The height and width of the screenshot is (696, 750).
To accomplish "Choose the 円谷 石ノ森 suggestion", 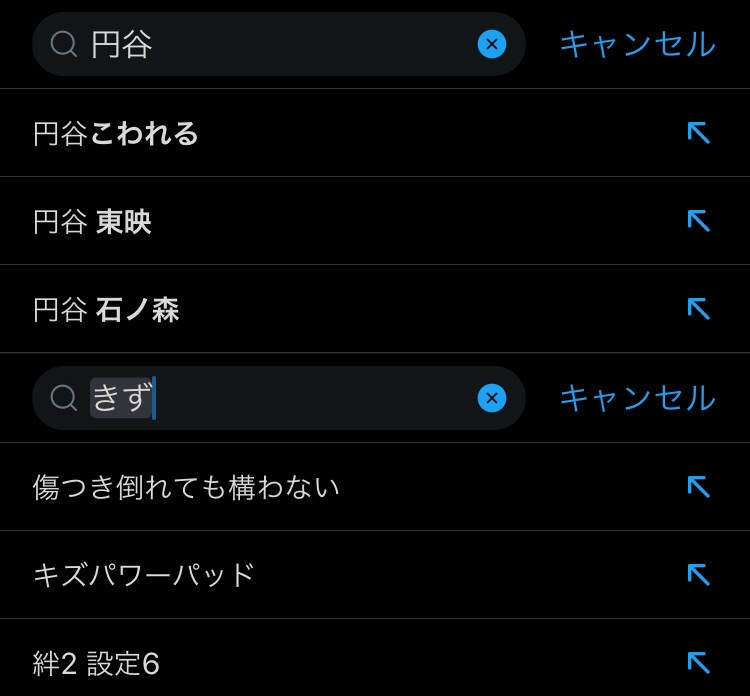I will (106, 309).
